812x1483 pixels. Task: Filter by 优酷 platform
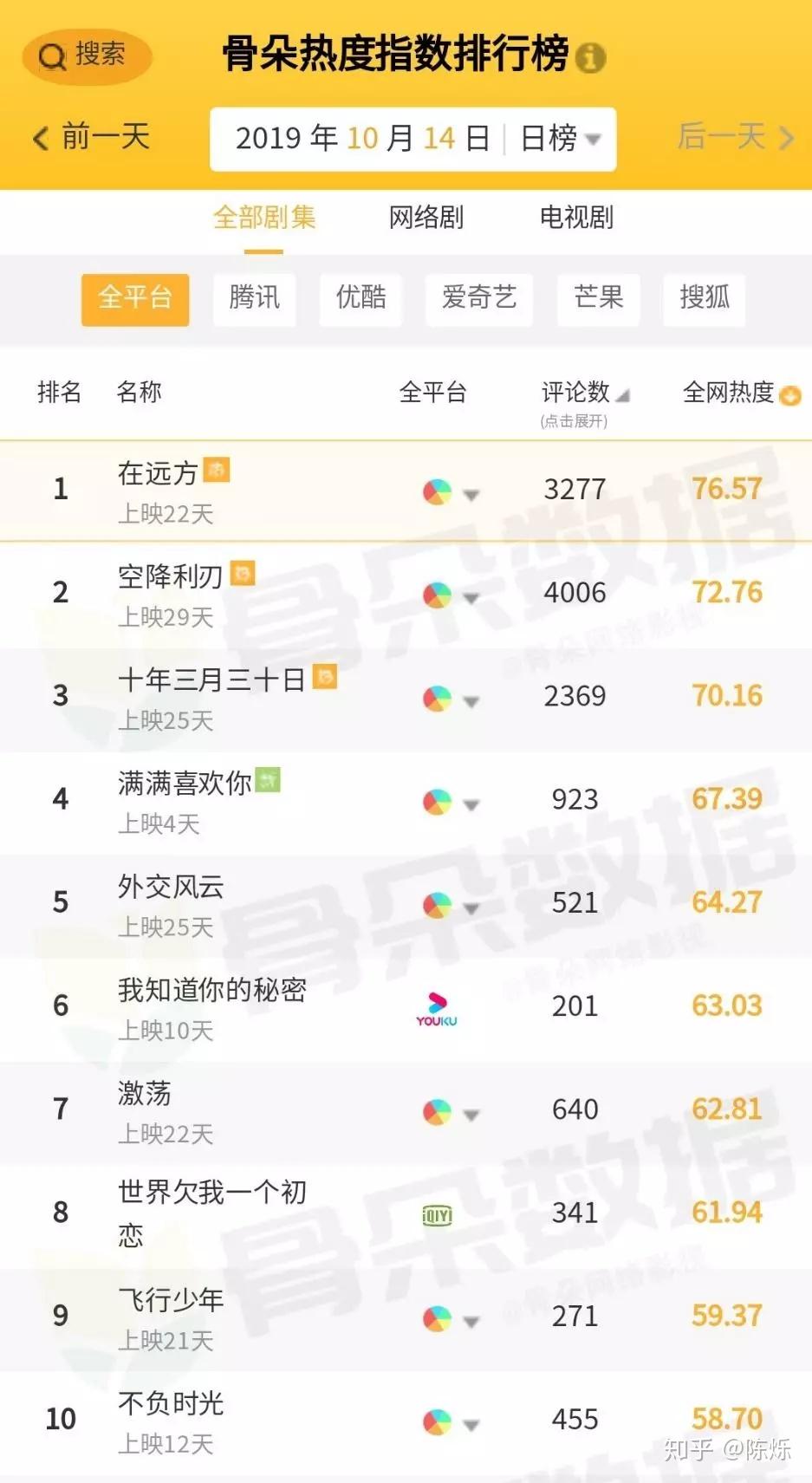361,298
